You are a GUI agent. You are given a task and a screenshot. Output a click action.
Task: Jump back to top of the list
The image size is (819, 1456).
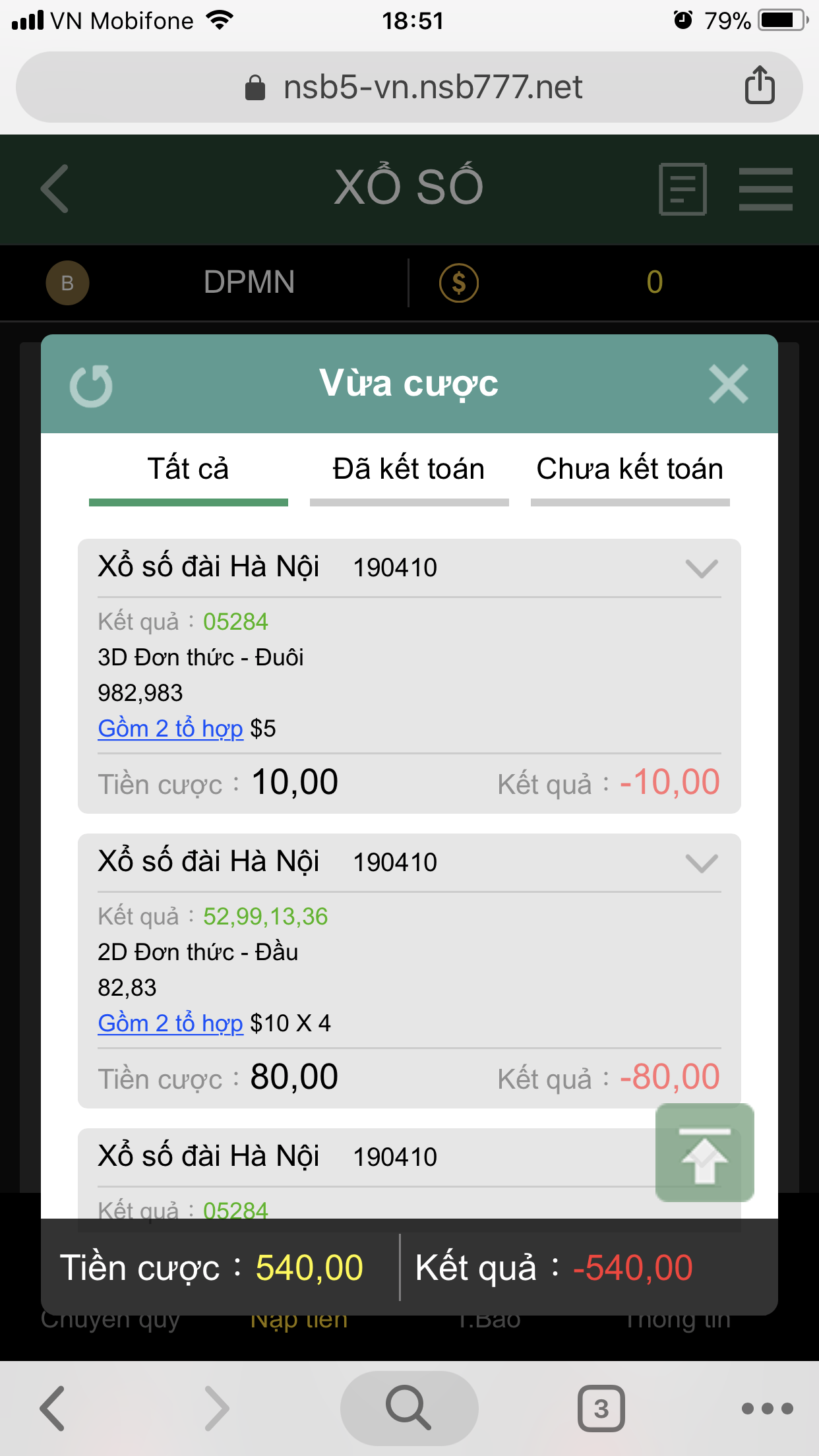tap(704, 1153)
